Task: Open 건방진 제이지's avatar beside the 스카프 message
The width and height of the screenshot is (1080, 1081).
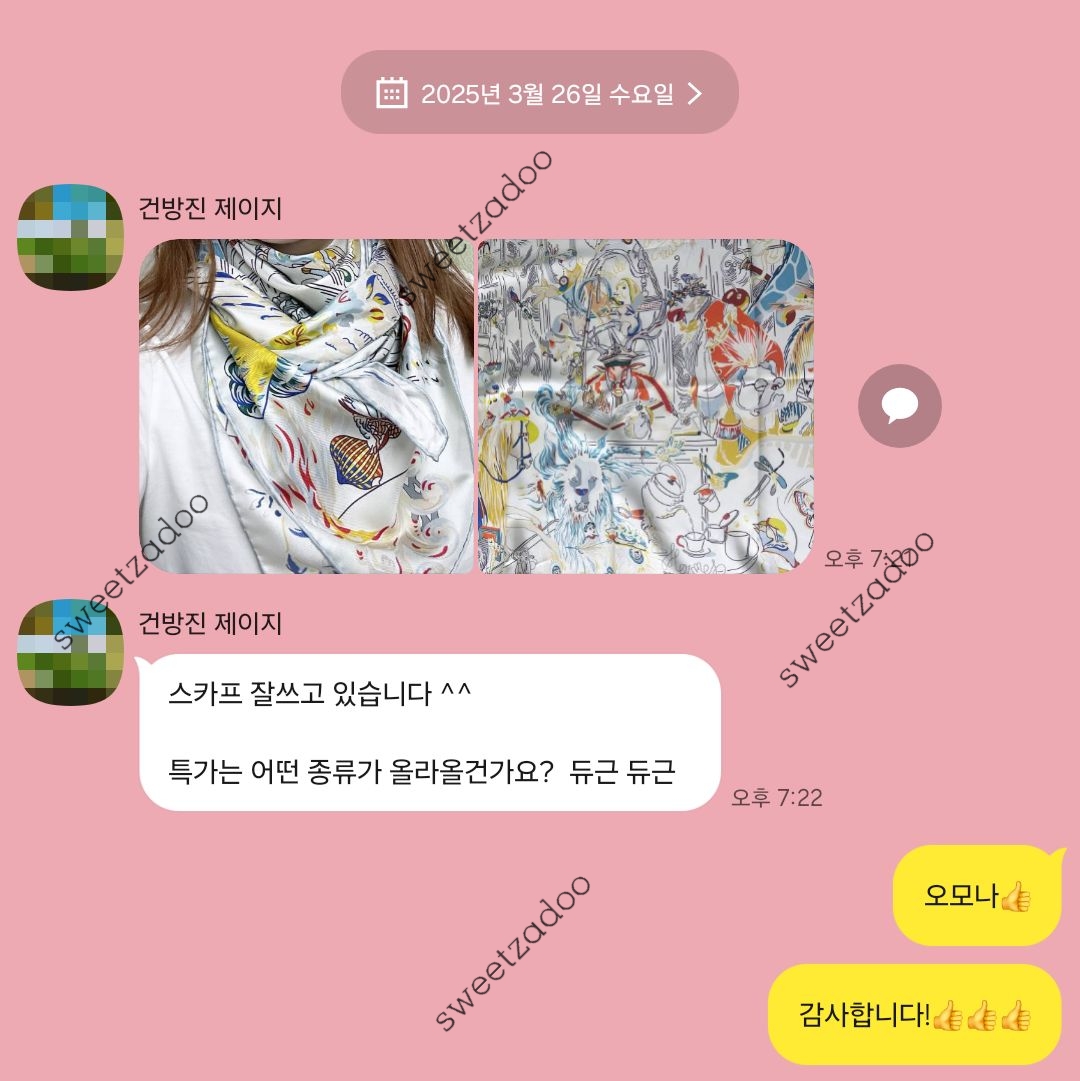Action: tap(71, 652)
